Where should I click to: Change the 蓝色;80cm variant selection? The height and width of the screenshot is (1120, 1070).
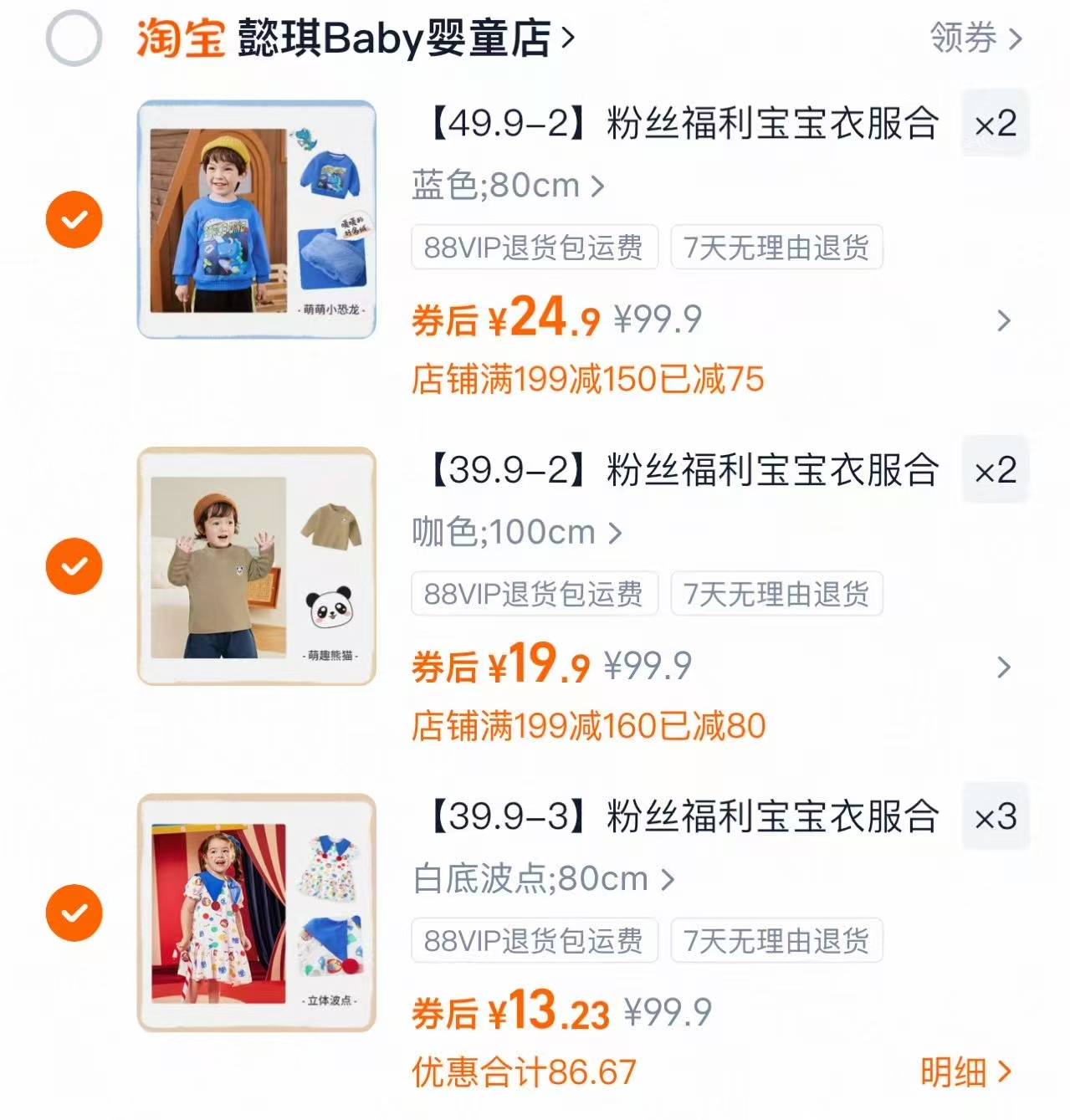click(508, 186)
